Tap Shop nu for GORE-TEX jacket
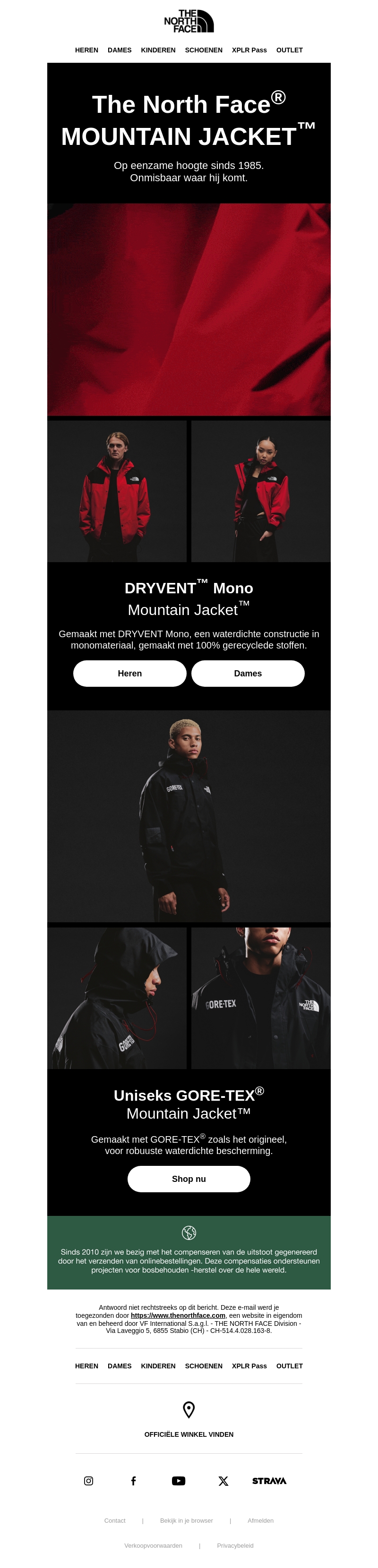378x1568 pixels. tap(189, 1179)
